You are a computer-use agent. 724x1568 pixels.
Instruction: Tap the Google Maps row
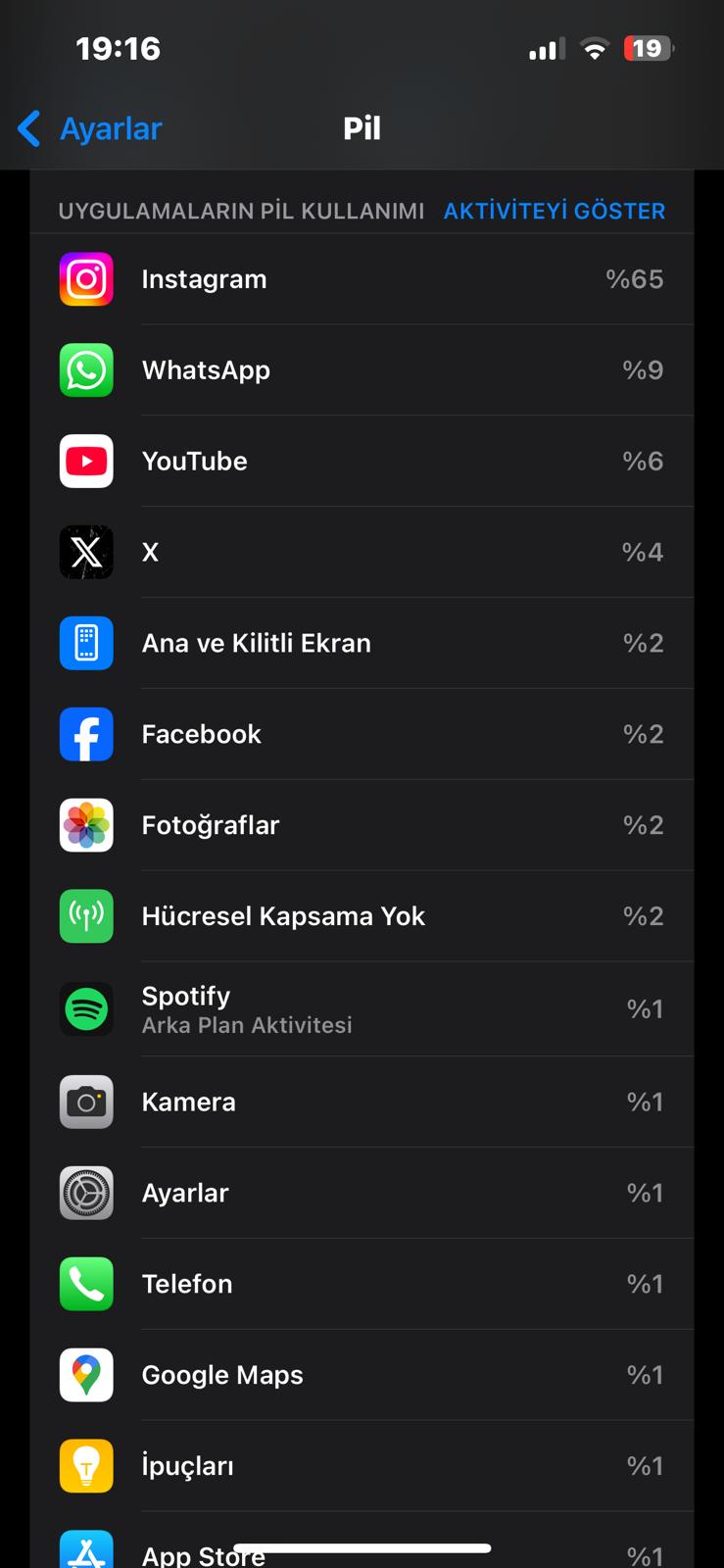click(x=362, y=1376)
